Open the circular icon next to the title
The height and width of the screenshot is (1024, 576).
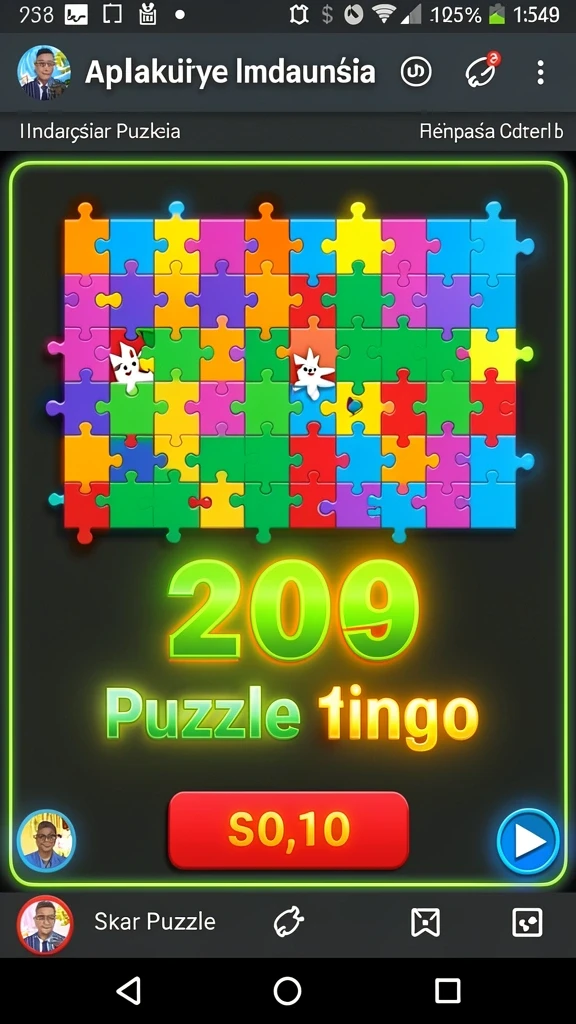click(x=416, y=72)
